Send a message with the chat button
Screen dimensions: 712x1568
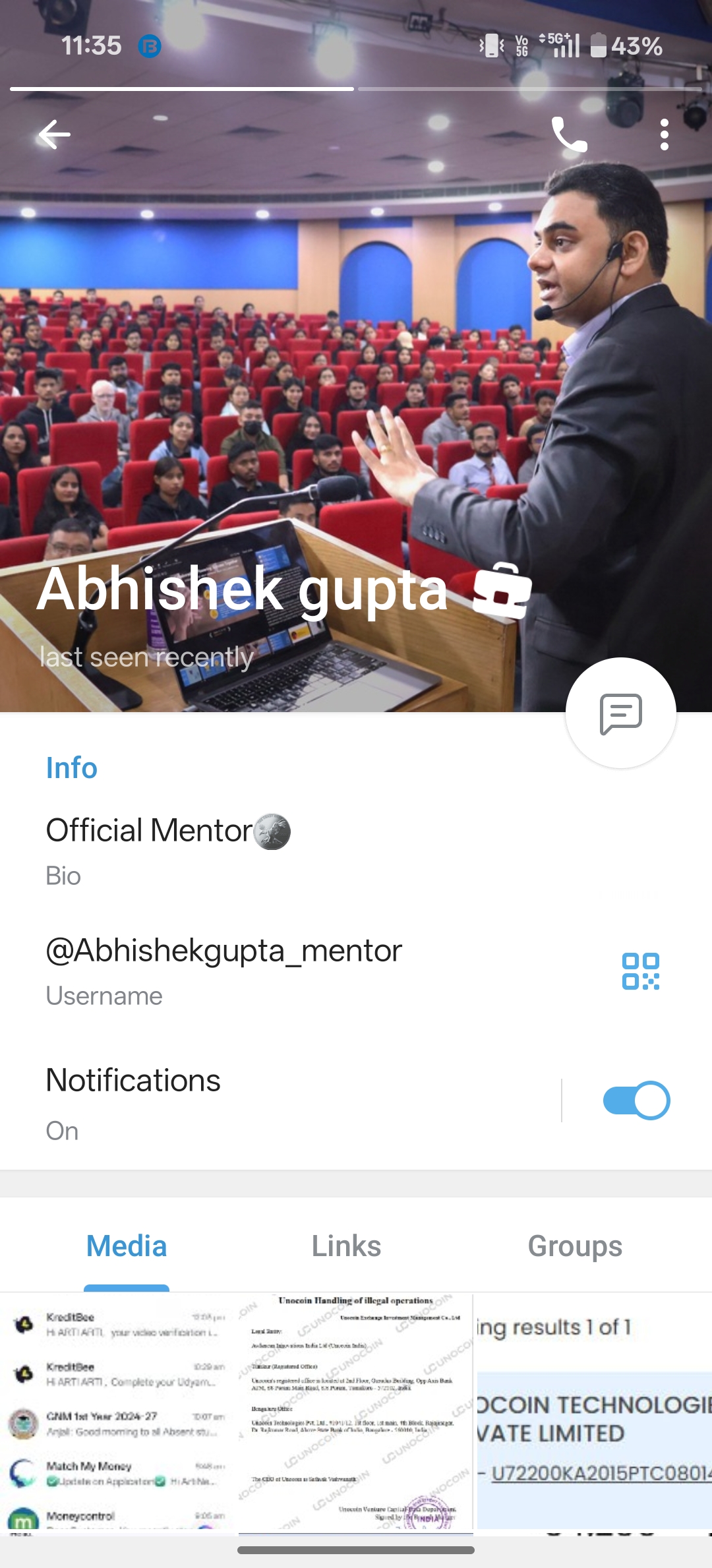[620, 713]
